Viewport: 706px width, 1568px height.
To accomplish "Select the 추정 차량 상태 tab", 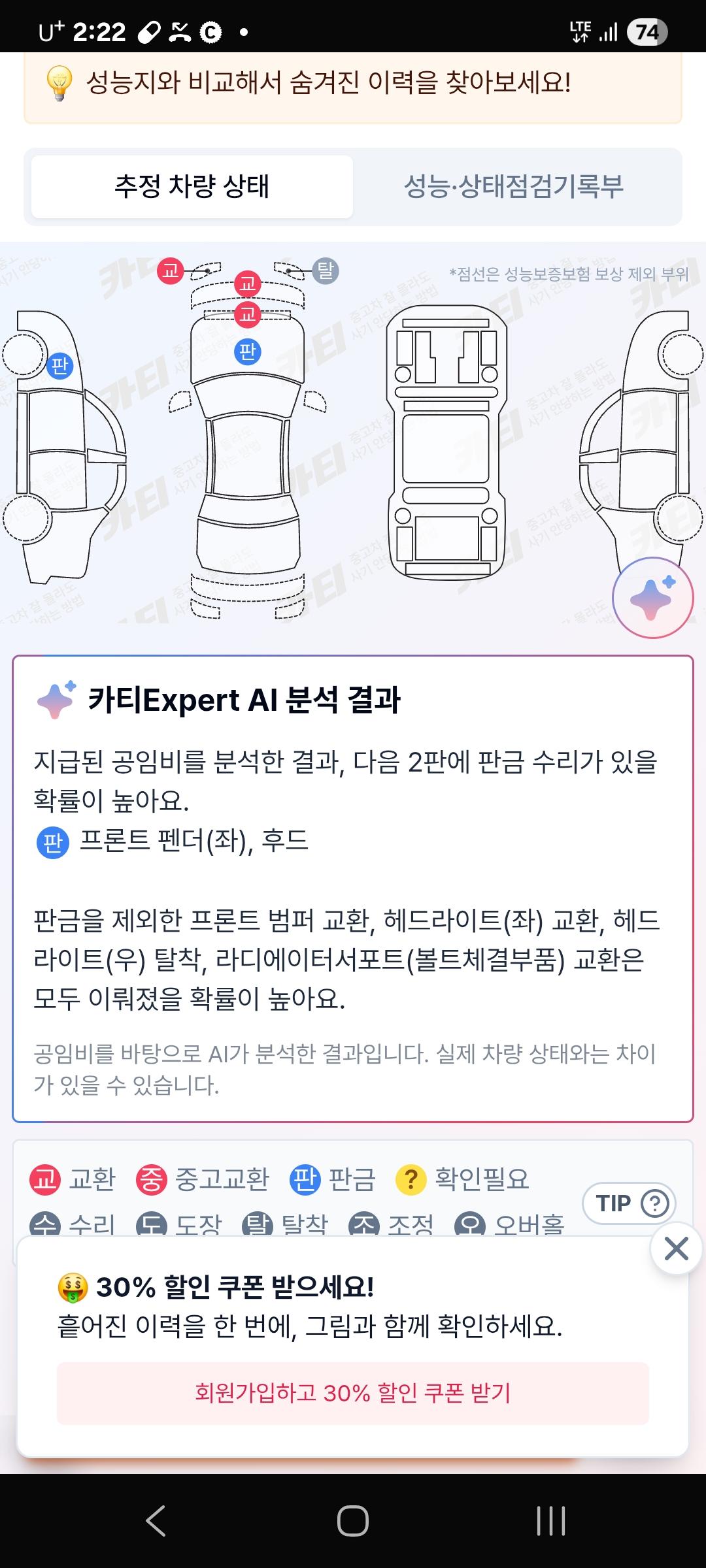I will coord(192,186).
